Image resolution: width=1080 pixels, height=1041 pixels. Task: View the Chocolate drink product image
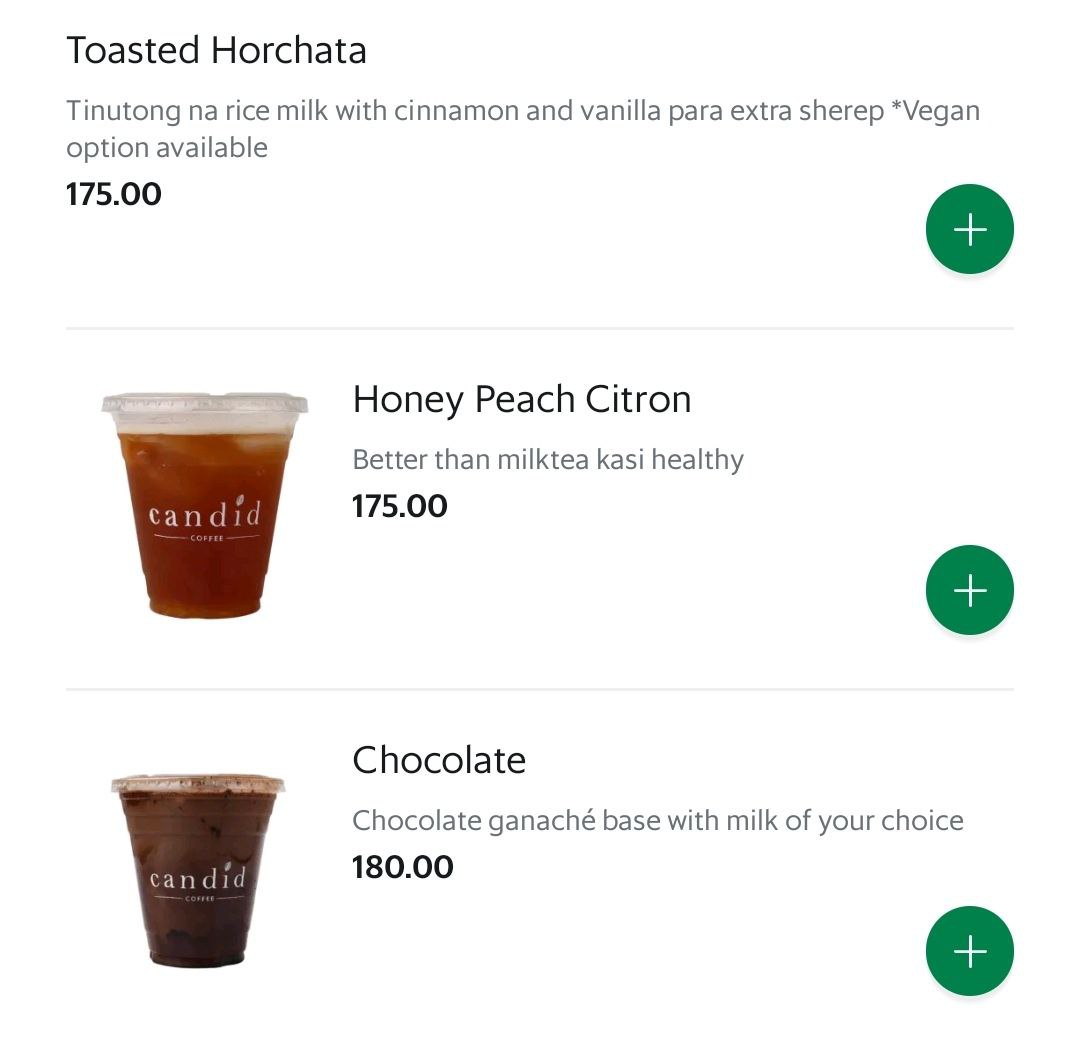(198, 868)
